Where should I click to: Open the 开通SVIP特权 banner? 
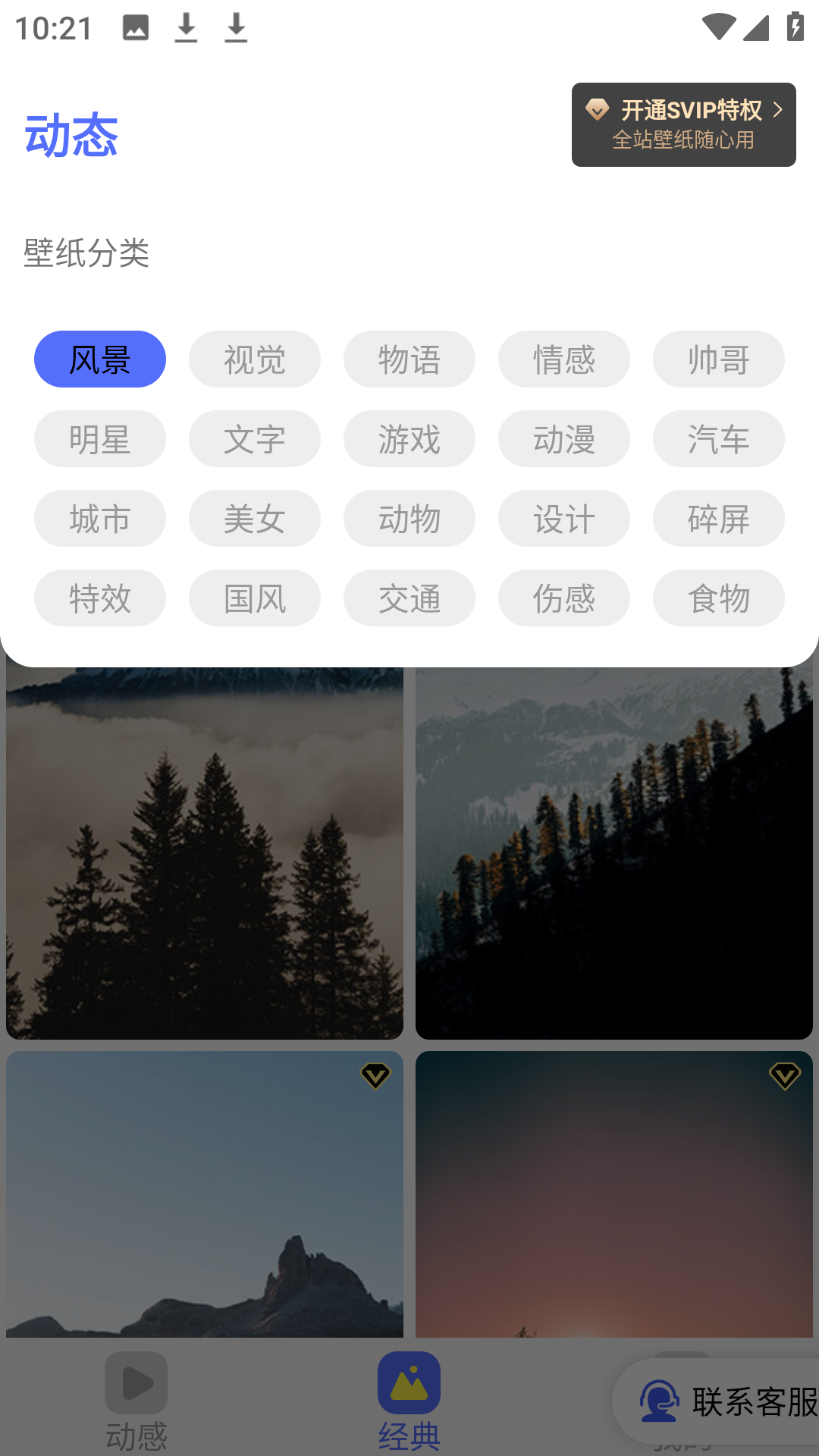coord(683,124)
